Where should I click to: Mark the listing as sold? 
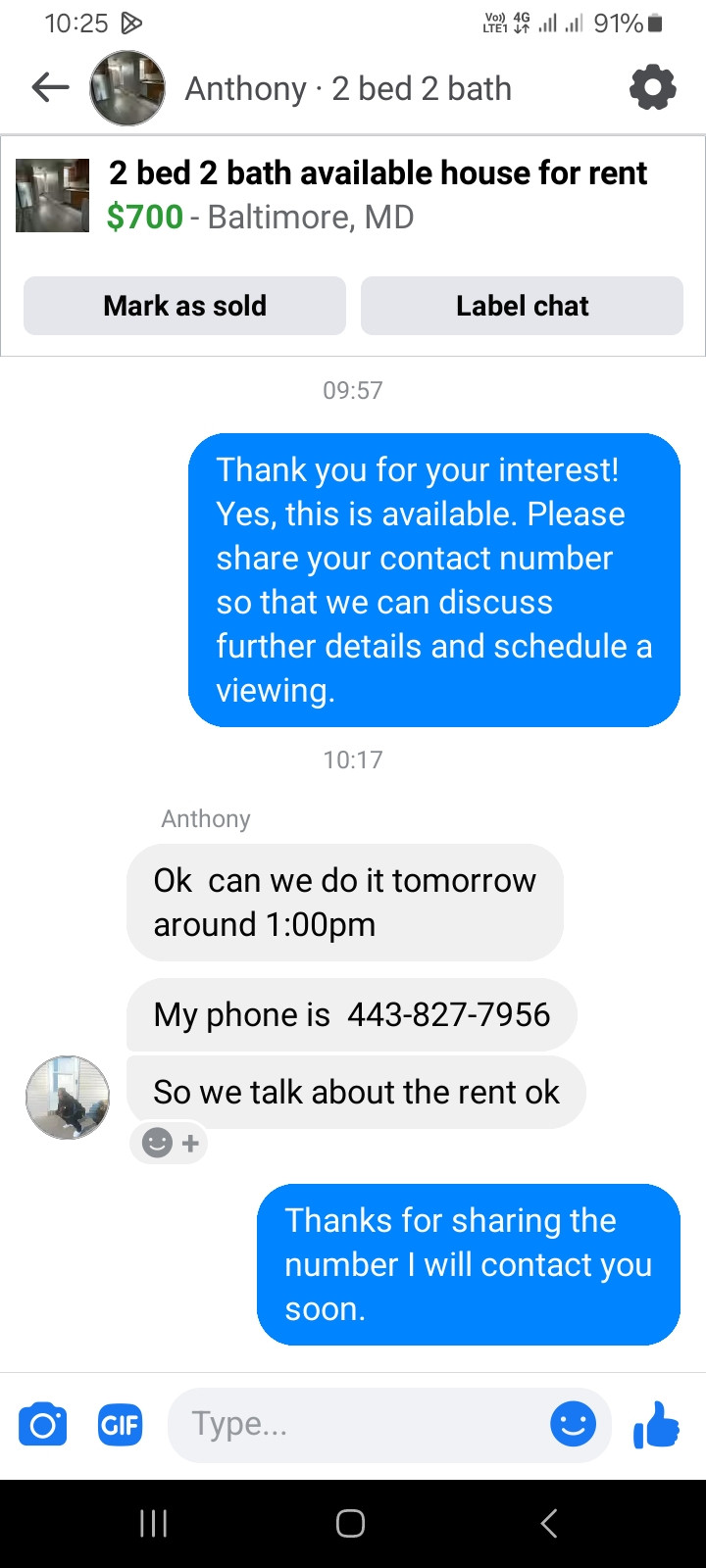pyautogui.click(x=184, y=306)
